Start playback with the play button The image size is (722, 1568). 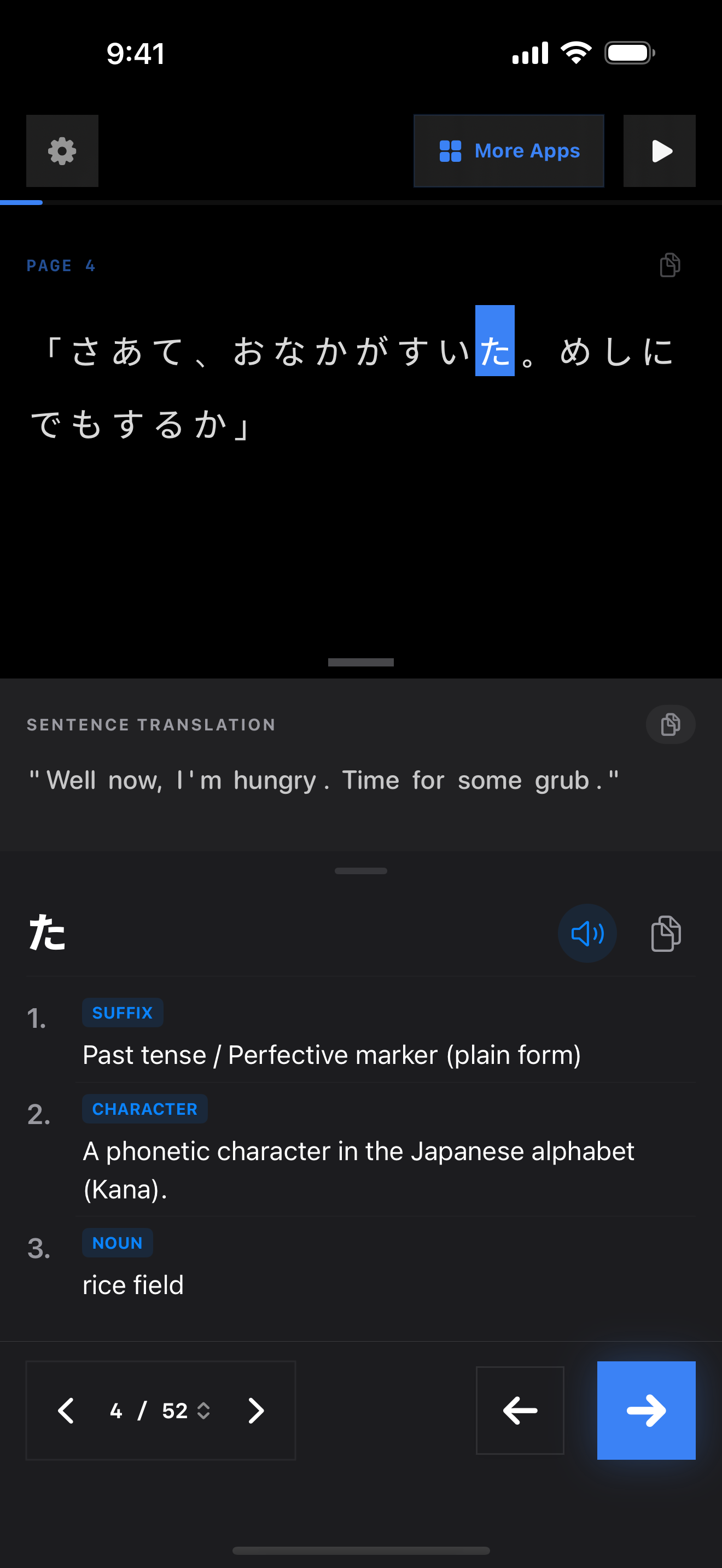click(x=659, y=151)
